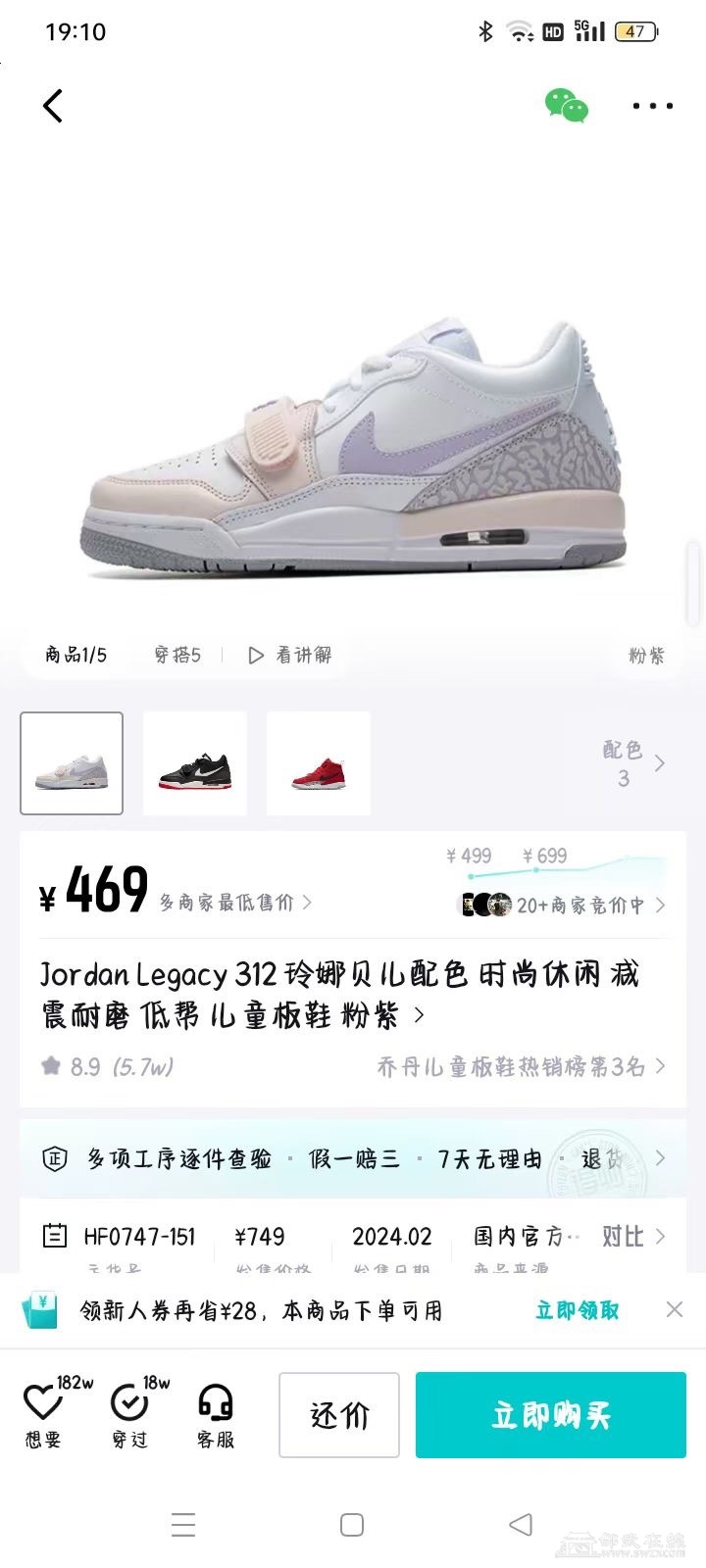Open the 配色 3 colorway list

pyautogui.click(x=633, y=763)
